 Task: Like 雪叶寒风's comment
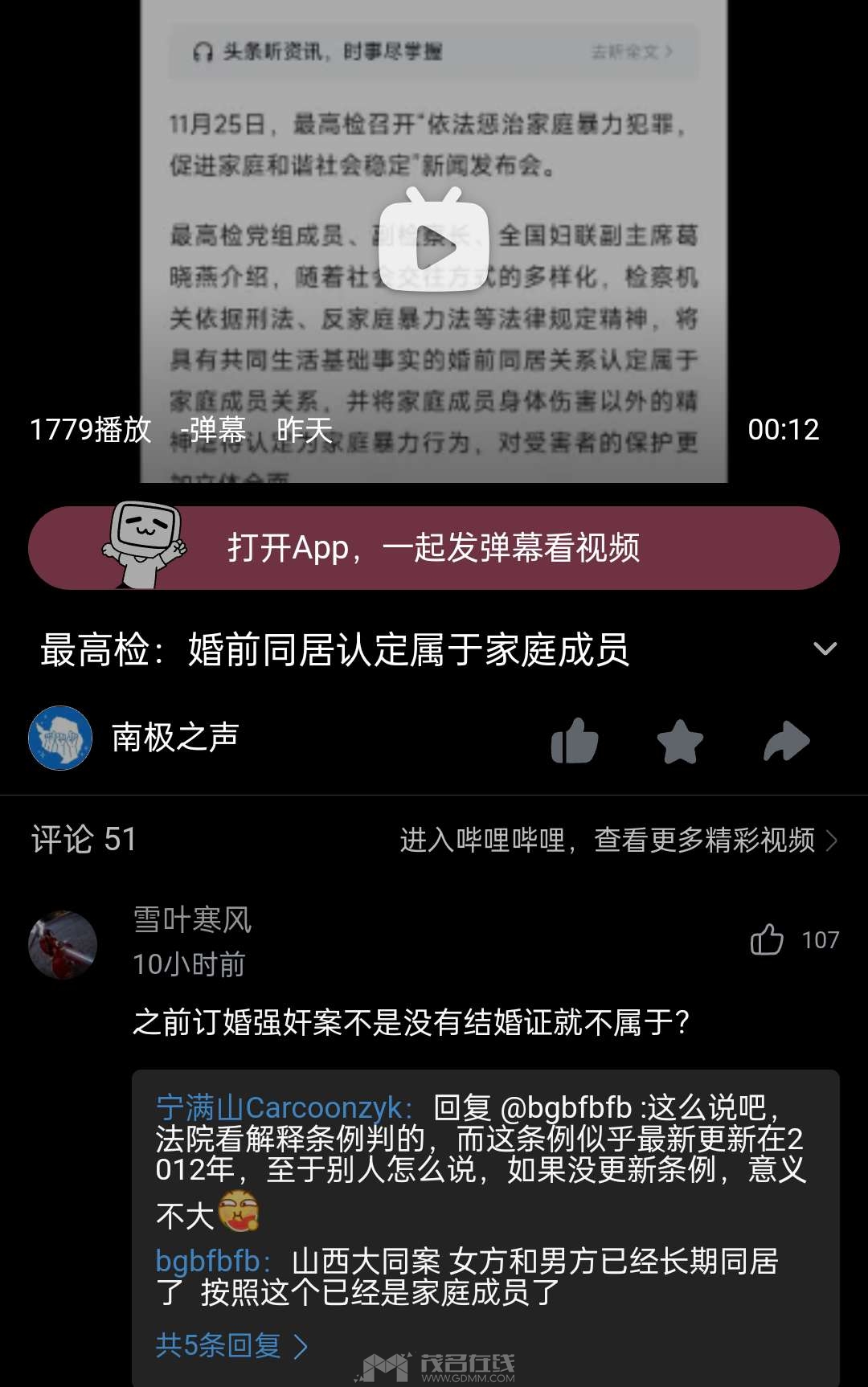pos(768,939)
